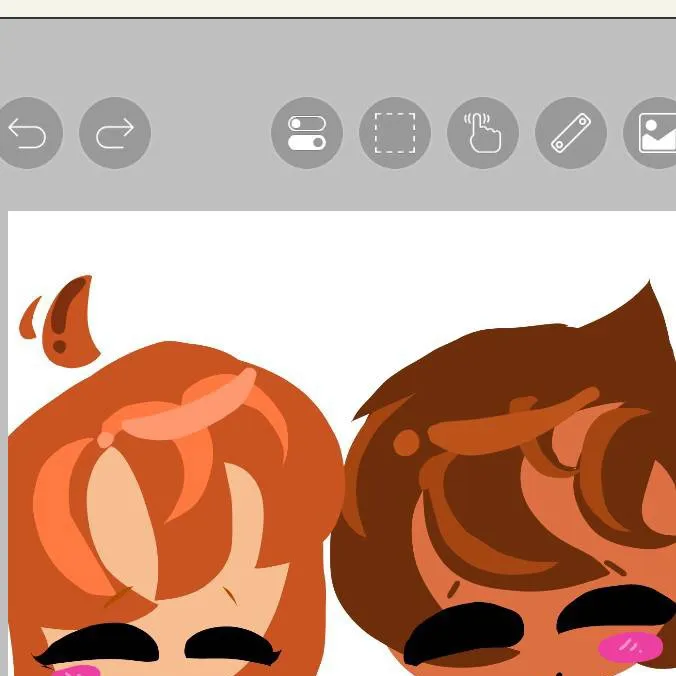
Task: Undo the last stroke
Action: [28, 133]
